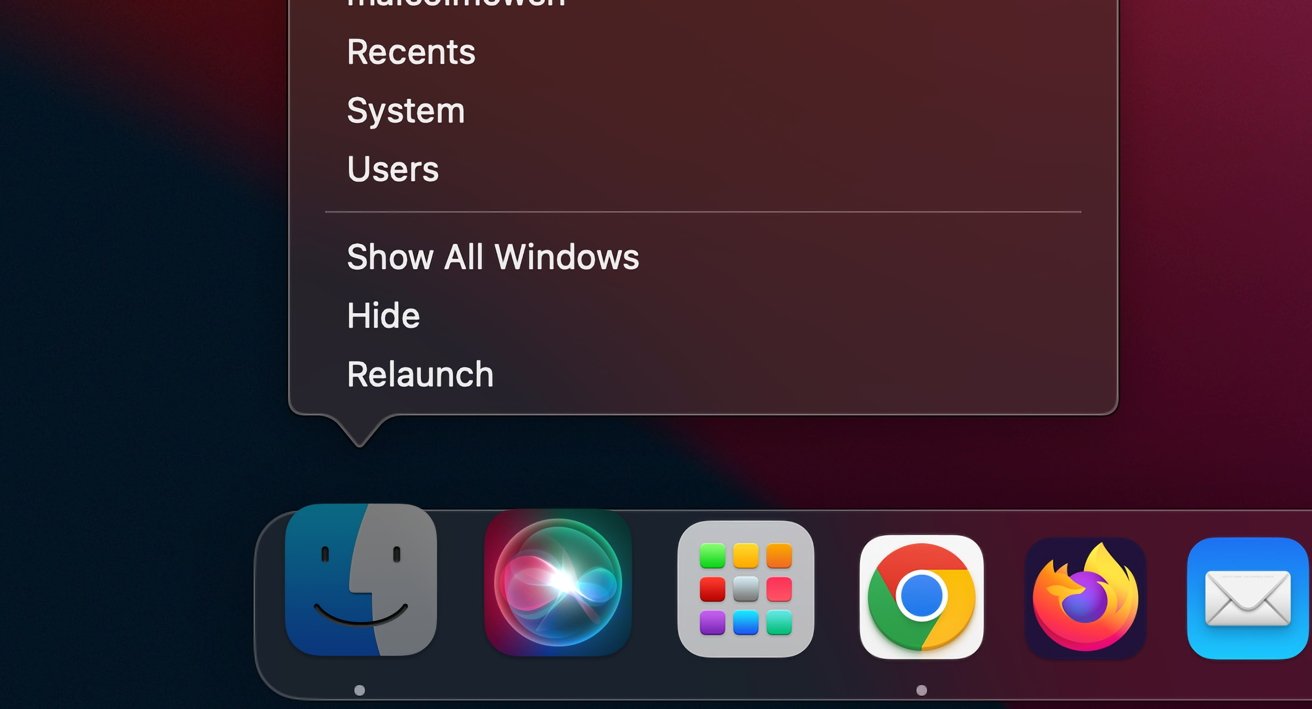
Task: Open the System folder entry
Action: point(406,111)
